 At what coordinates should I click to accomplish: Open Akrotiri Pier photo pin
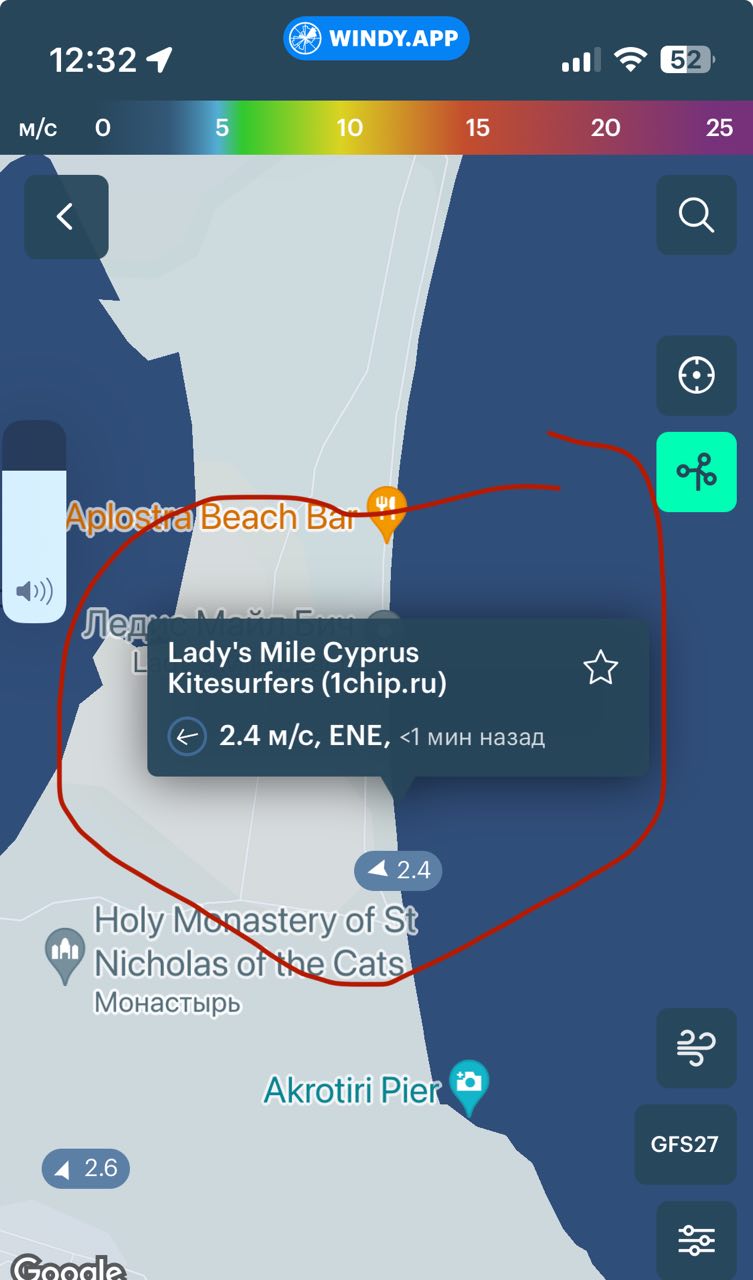point(469,1086)
